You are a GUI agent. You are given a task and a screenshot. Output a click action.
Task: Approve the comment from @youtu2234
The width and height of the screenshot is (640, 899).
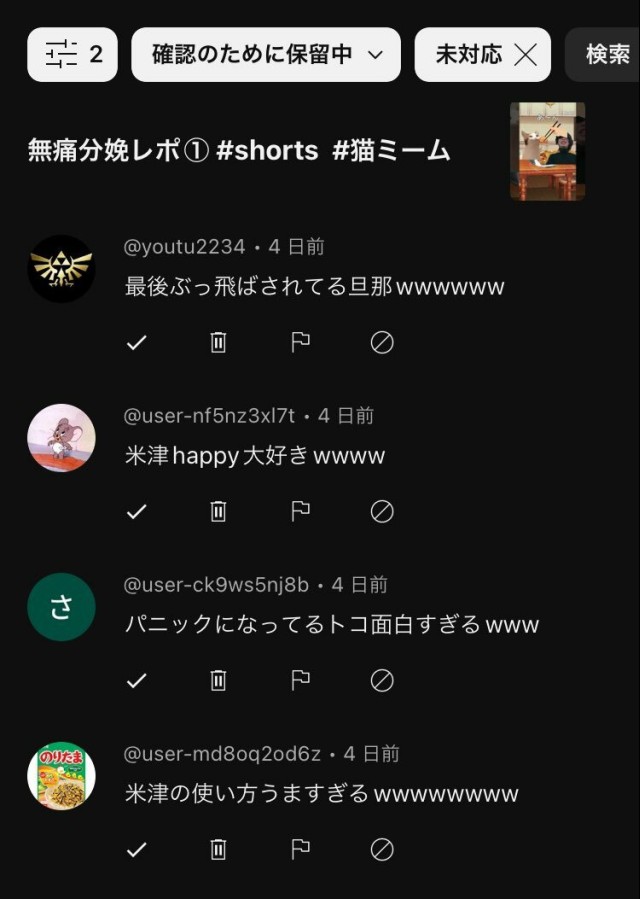(137, 343)
